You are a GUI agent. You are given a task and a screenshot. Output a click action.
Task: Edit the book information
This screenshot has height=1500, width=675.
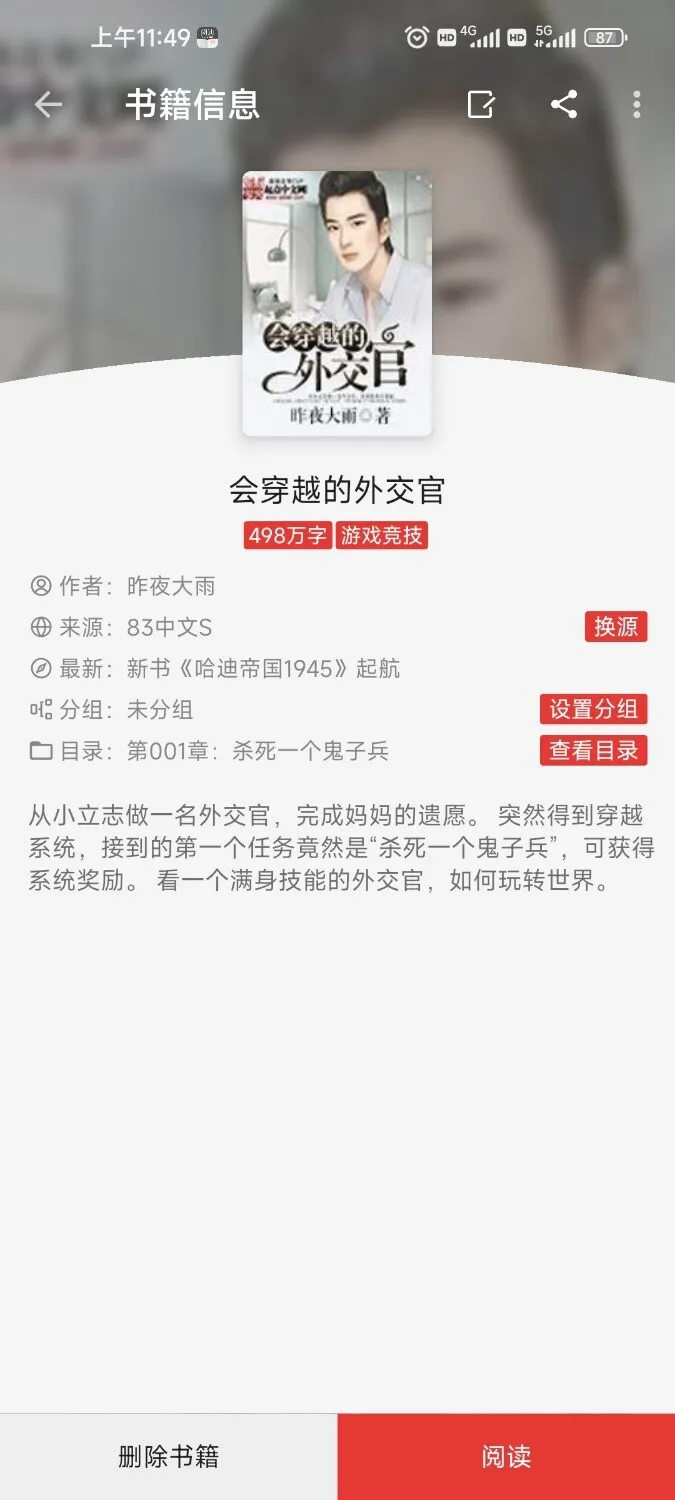[x=481, y=104]
